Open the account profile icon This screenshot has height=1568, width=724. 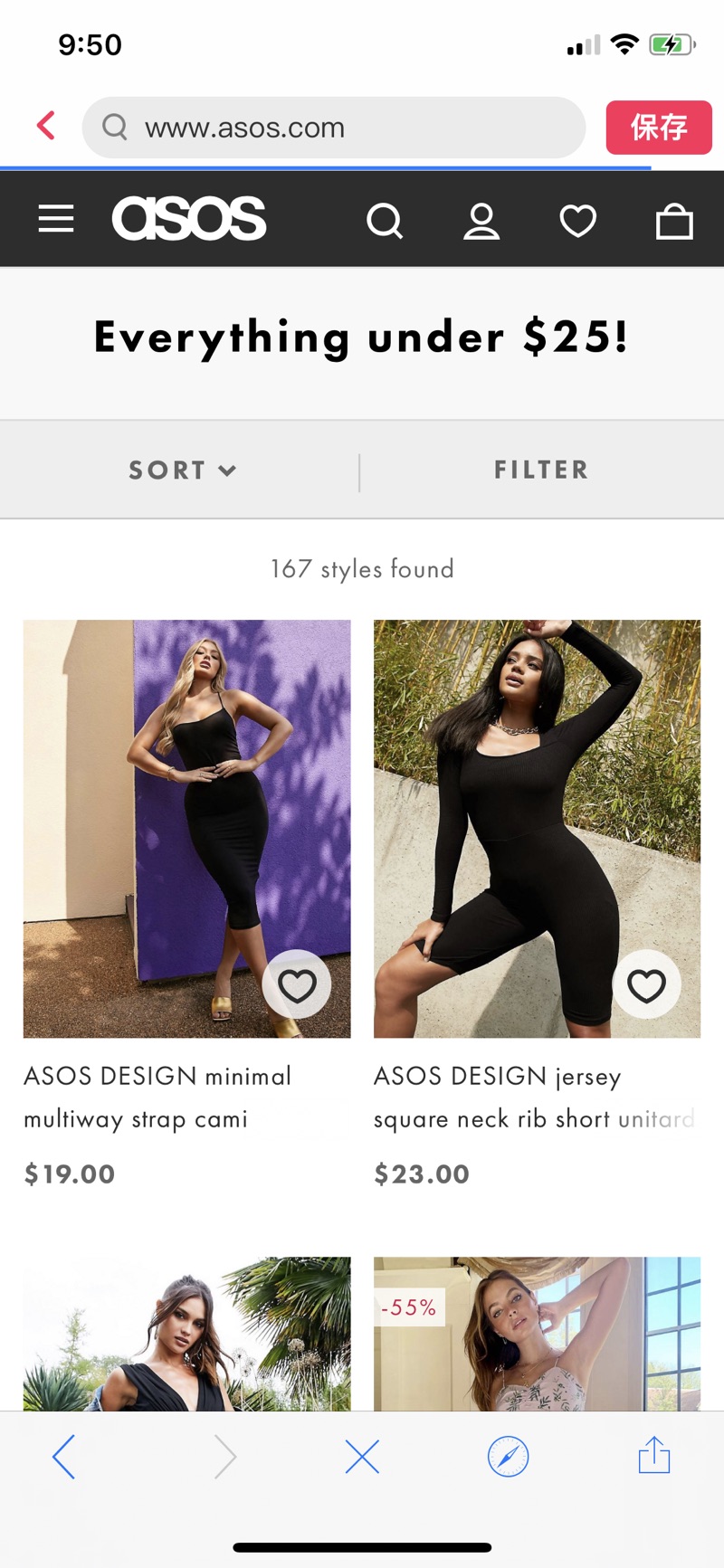pos(481,220)
